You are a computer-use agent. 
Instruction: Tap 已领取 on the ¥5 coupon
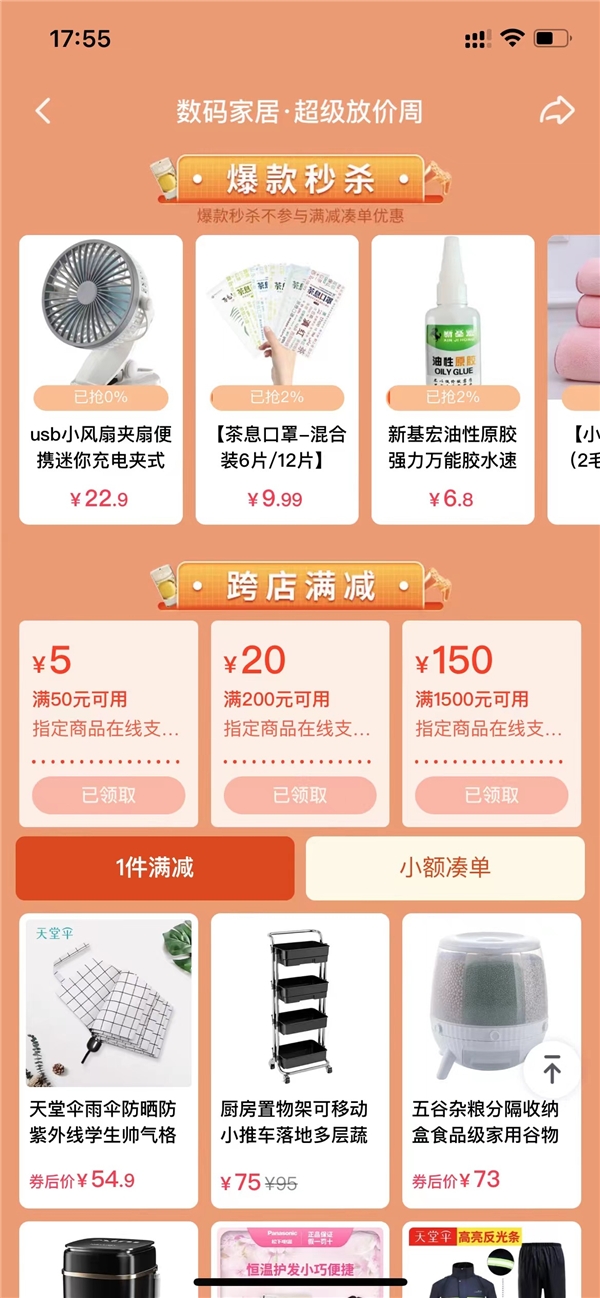coord(109,795)
